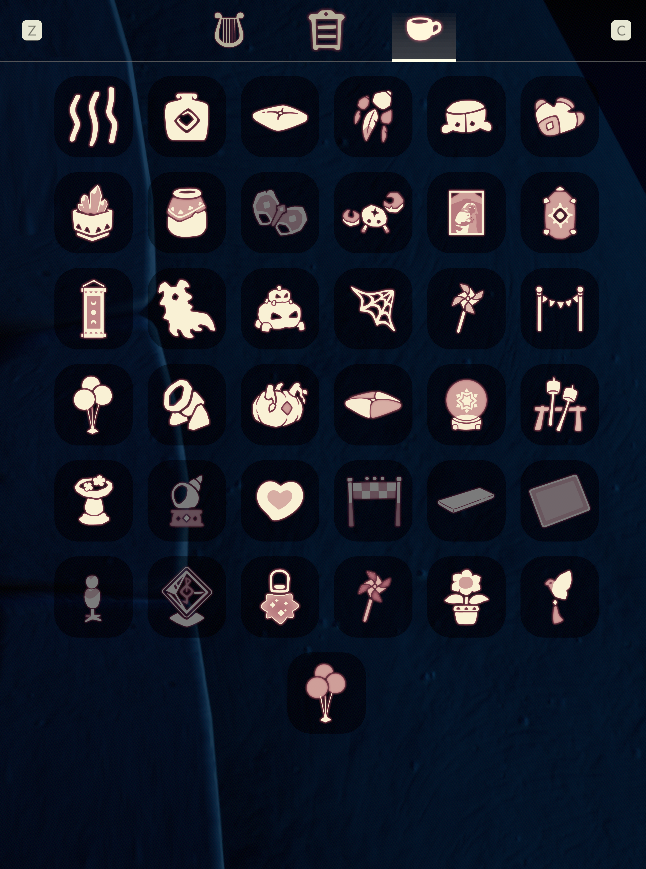The image size is (646, 869).
Task: Switch to the harp tab
Action: tap(229, 31)
